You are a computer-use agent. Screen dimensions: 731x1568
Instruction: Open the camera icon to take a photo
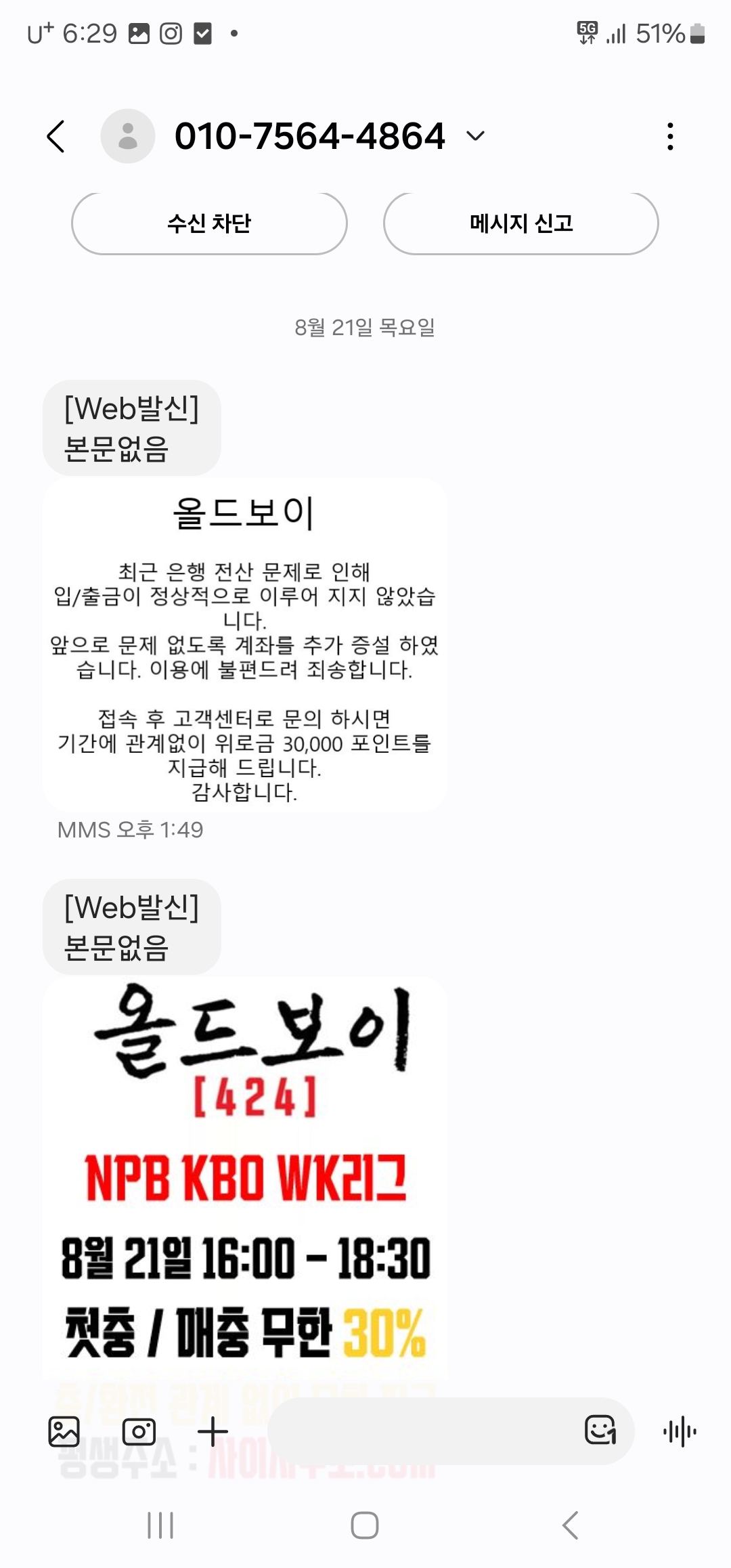click(x=139, y=1431)
